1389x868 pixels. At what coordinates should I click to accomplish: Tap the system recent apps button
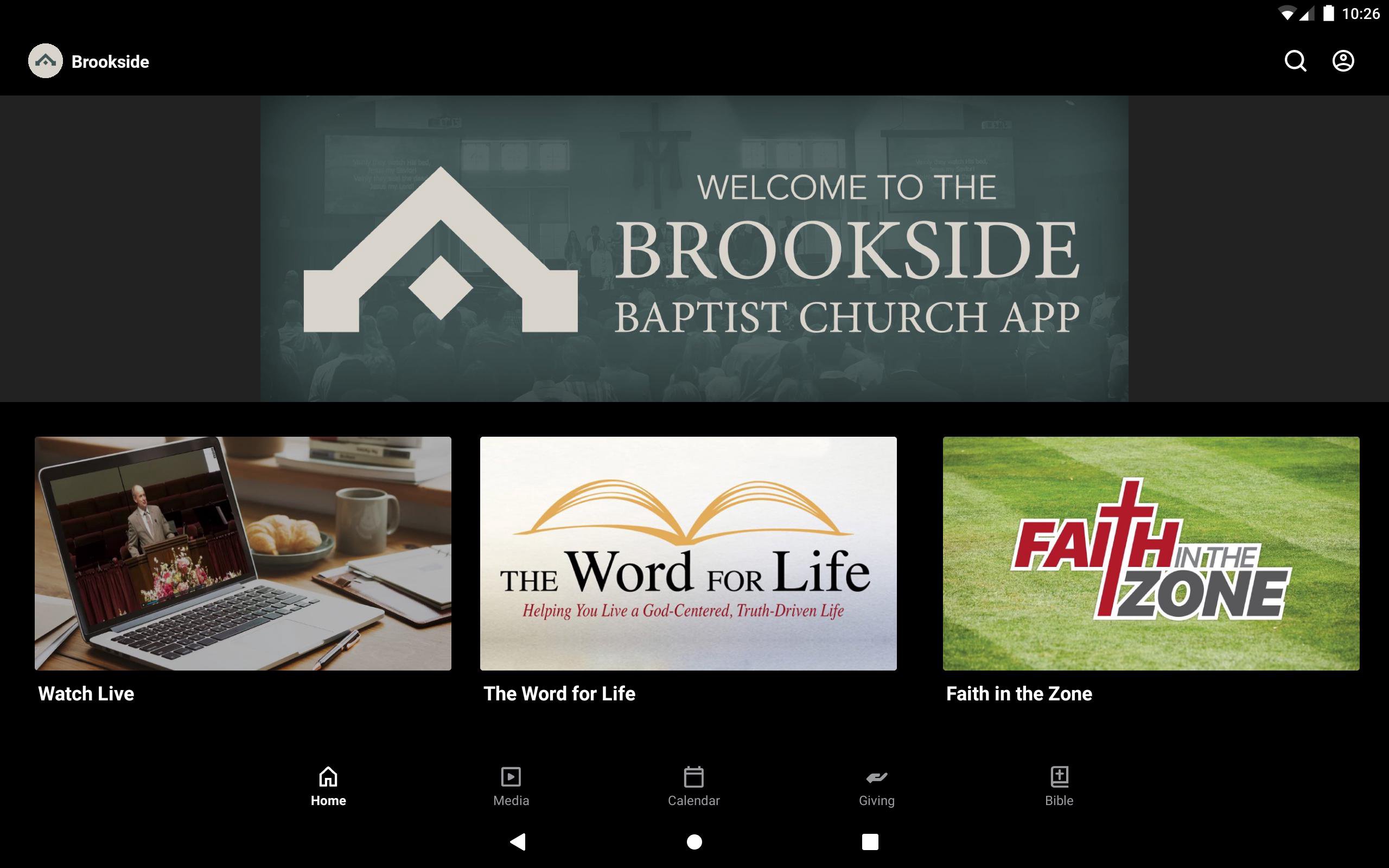point(870,841)
